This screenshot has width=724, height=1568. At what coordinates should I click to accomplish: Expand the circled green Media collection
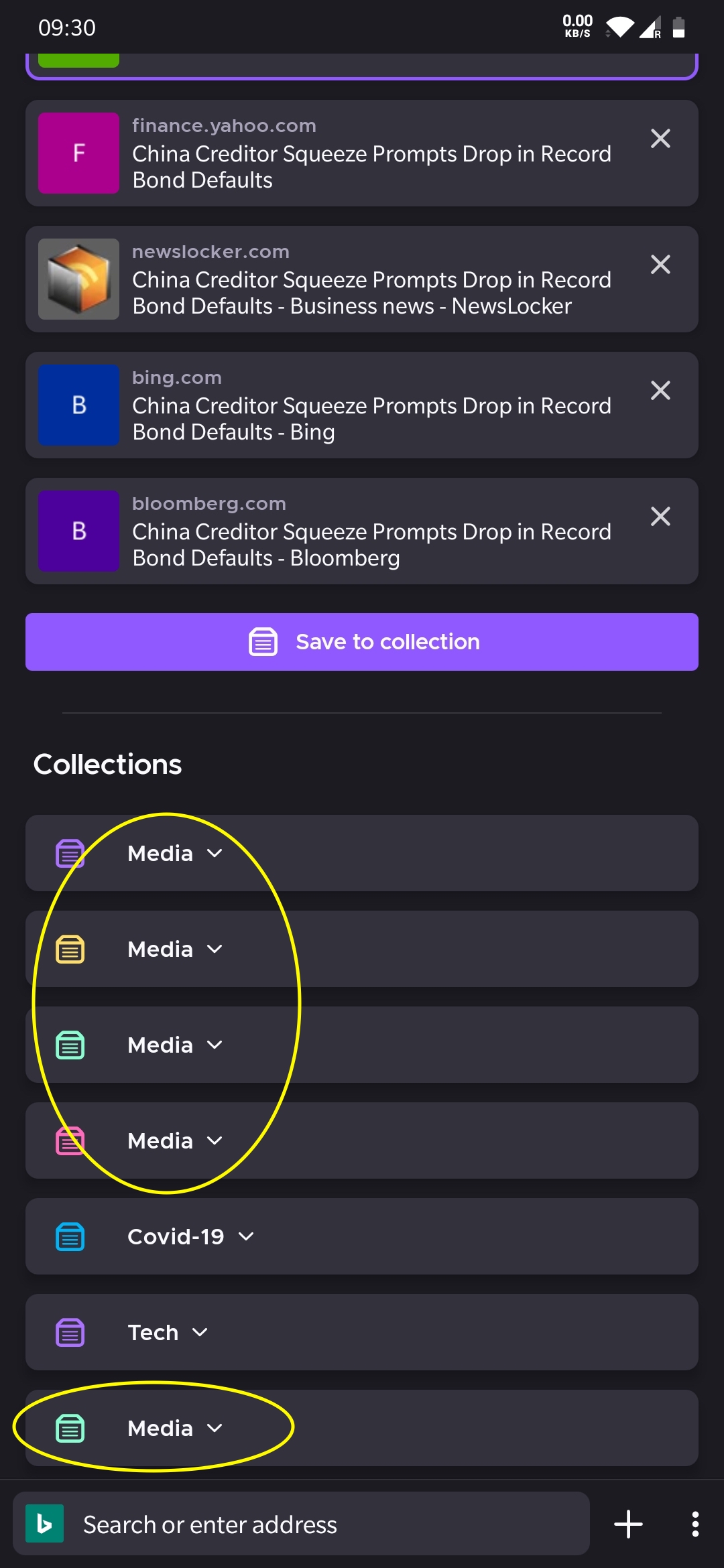tap(215, 1428)
